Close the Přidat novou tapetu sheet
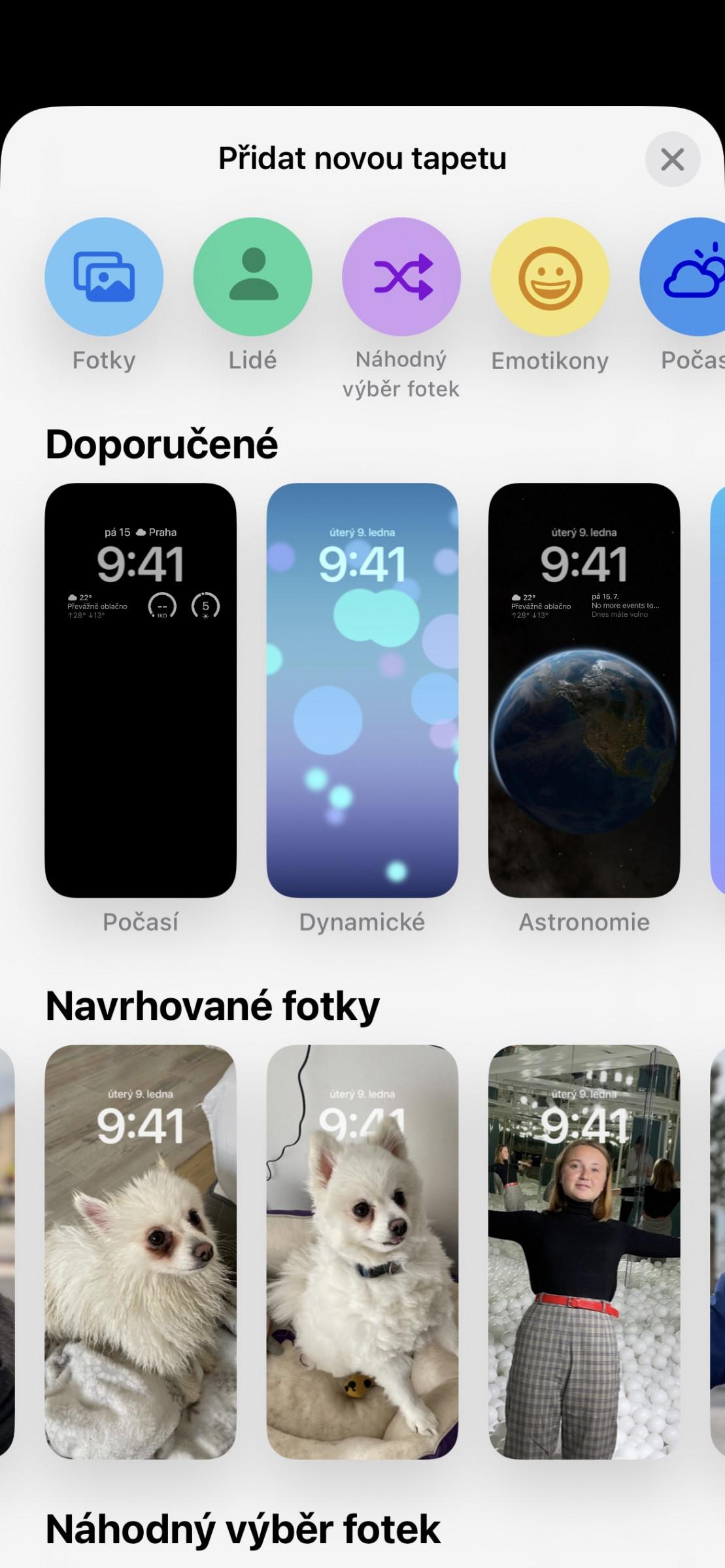The image size is (725, 1568). 672,159
